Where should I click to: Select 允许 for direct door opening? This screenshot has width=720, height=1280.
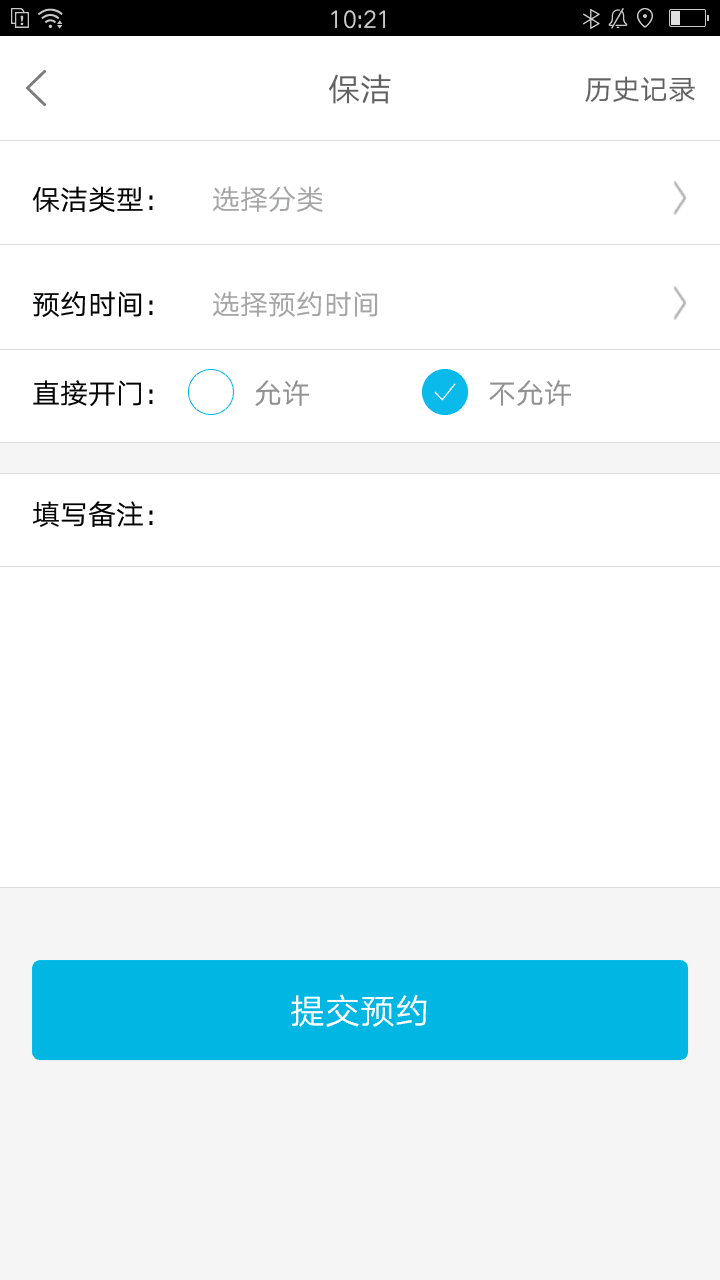(x=211, y=392)
